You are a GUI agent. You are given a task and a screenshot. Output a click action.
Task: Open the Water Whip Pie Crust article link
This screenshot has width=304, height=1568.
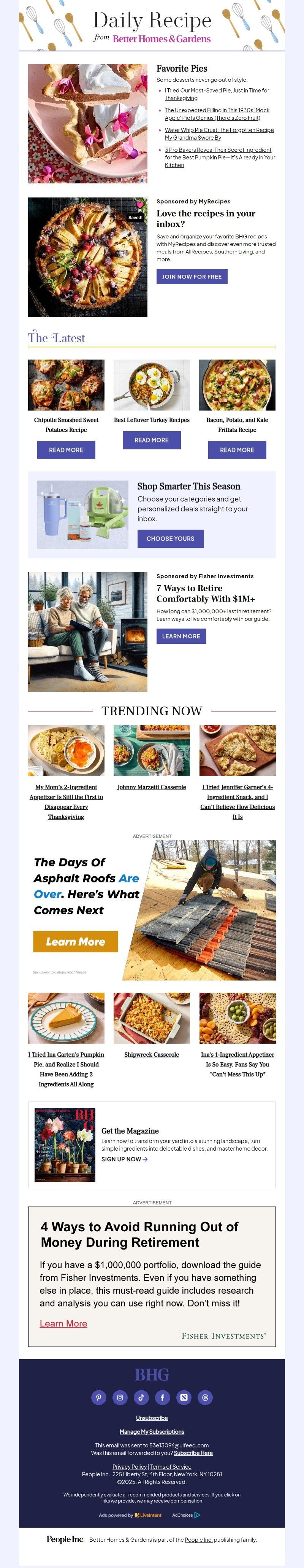pyautogui.click(x=219, y=134)
